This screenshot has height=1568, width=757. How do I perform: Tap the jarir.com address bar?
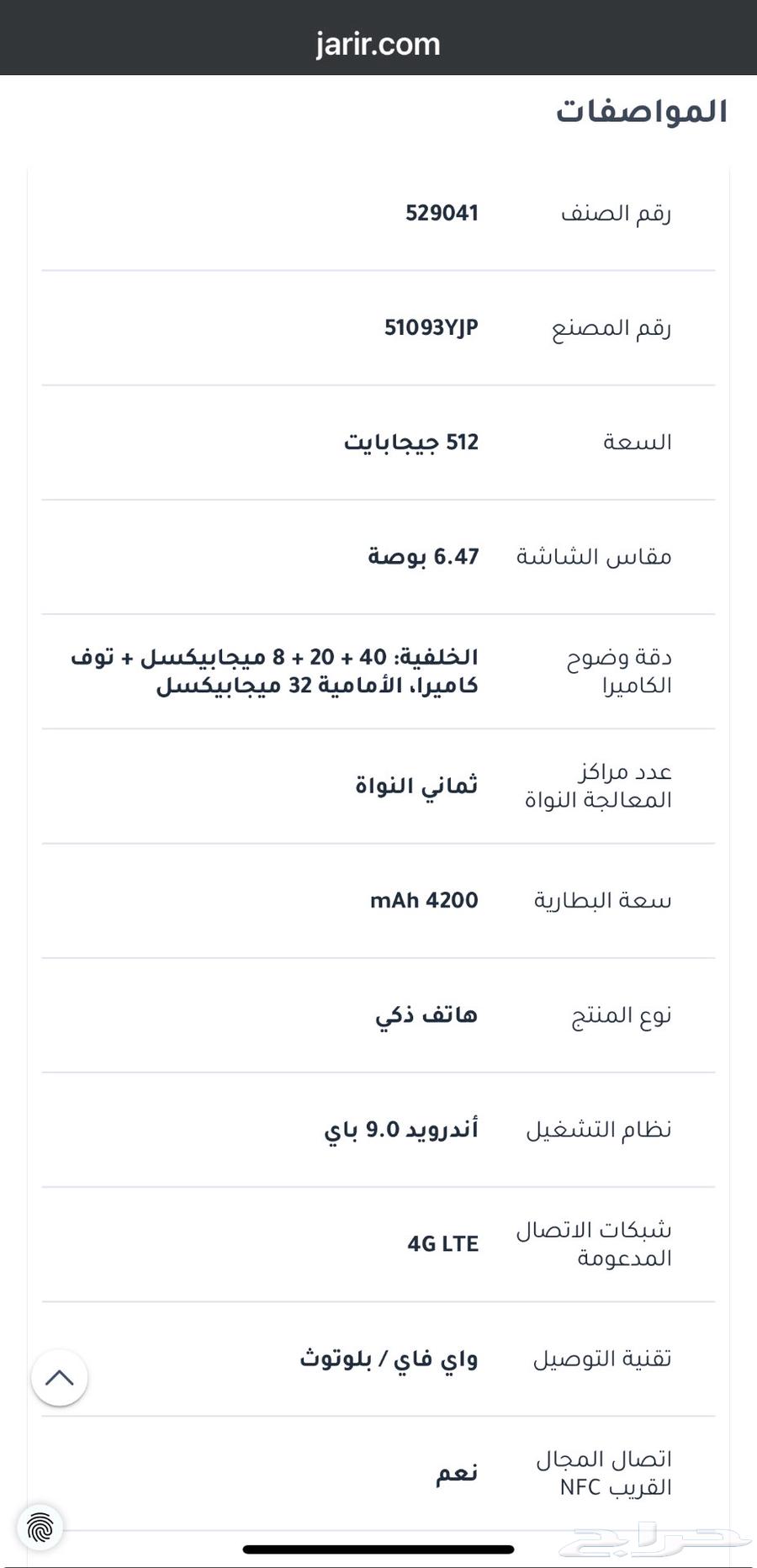(x=378, y=44)
